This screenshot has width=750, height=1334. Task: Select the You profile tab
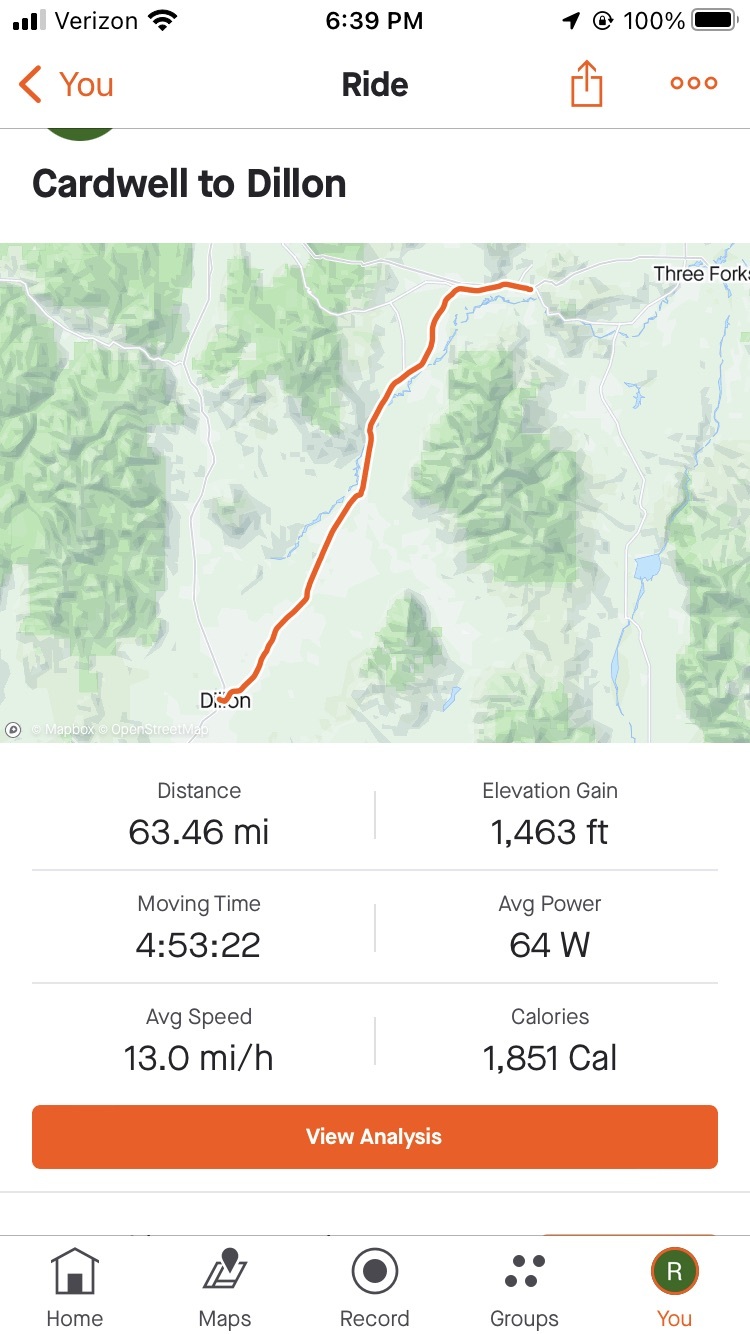click(674, 1288)
